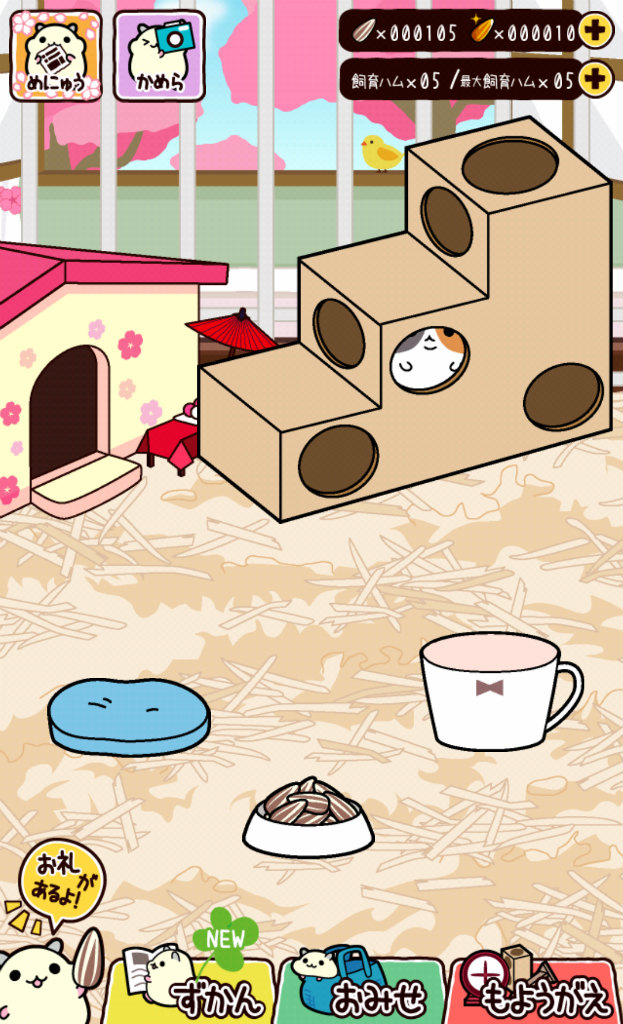Image resolution: width=623 pixels, height=1024 pixels.
Task: Open the めにゅう menu button
Action: [x=56, y=55]
